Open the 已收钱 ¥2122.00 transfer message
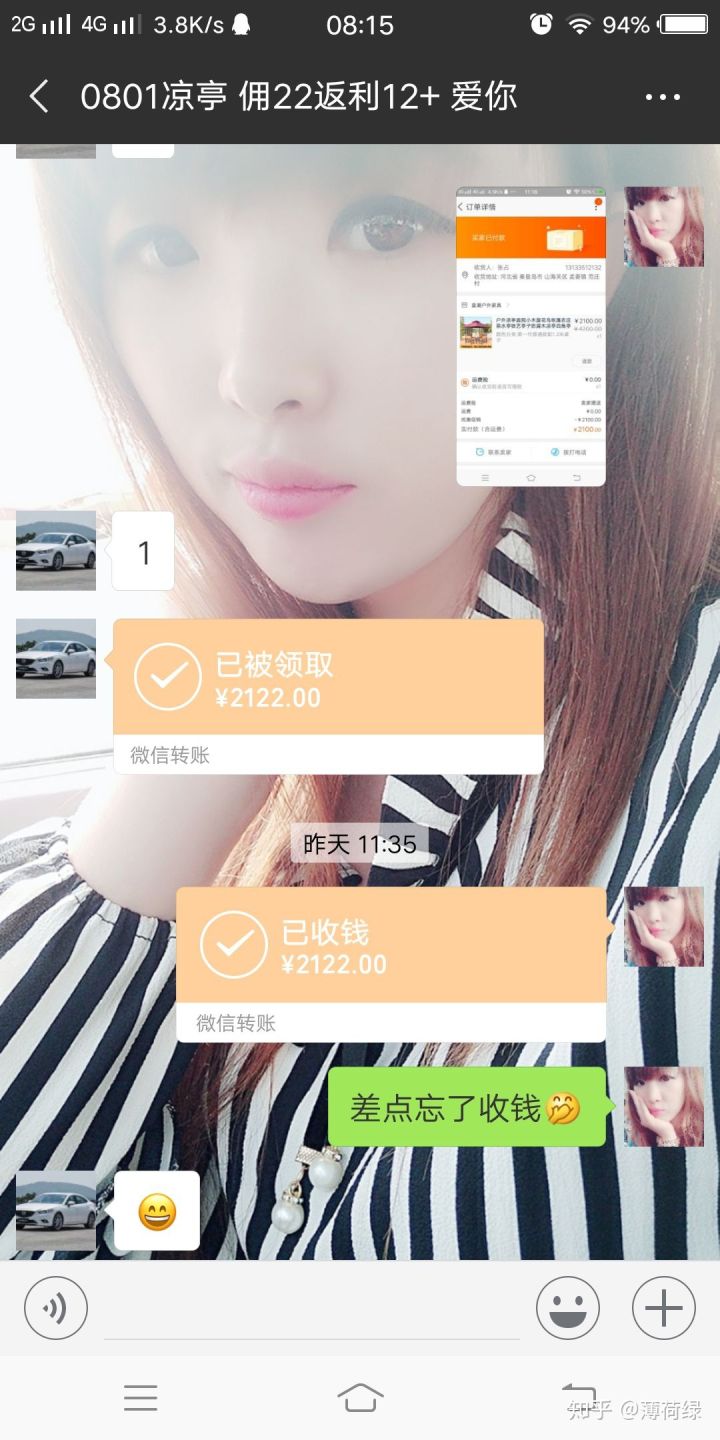 (x=391, y=962)
